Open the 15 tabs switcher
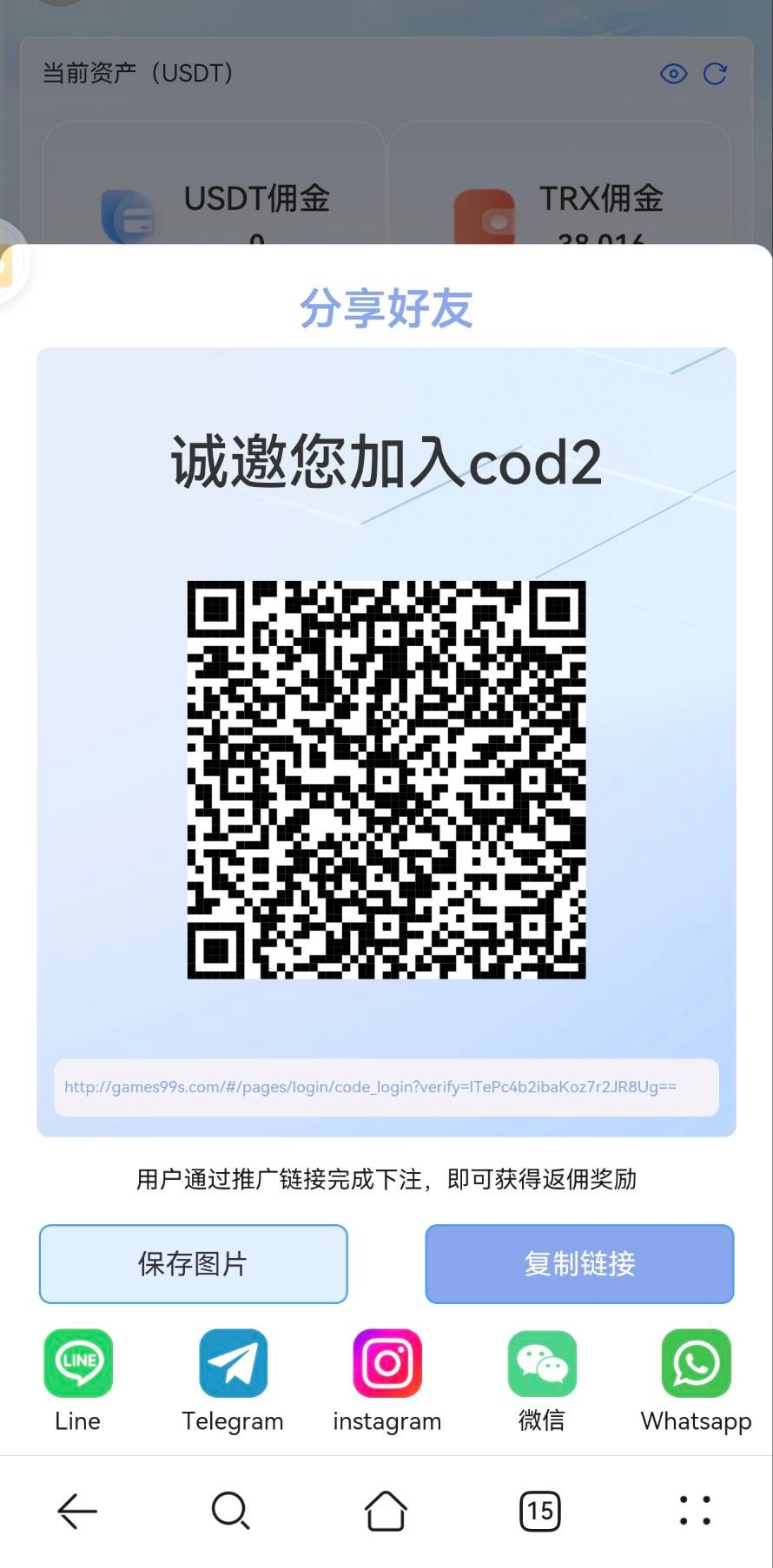 point(539,1512)
